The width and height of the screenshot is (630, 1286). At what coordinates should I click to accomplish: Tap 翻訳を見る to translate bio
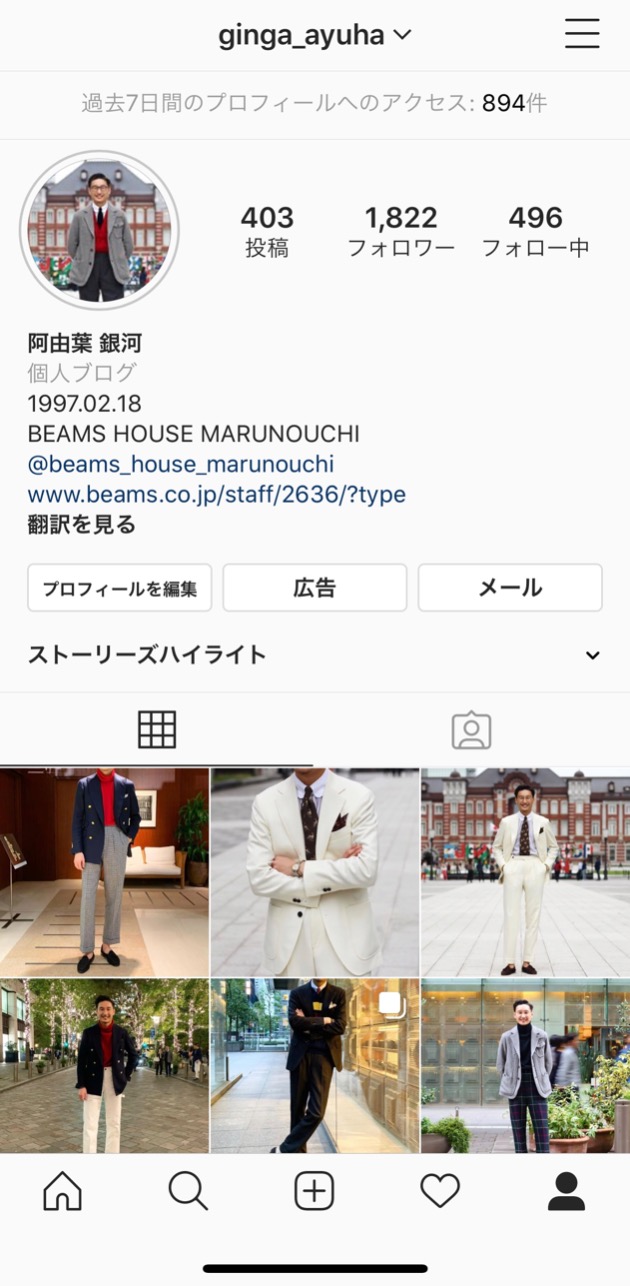(x=82, y=524)
